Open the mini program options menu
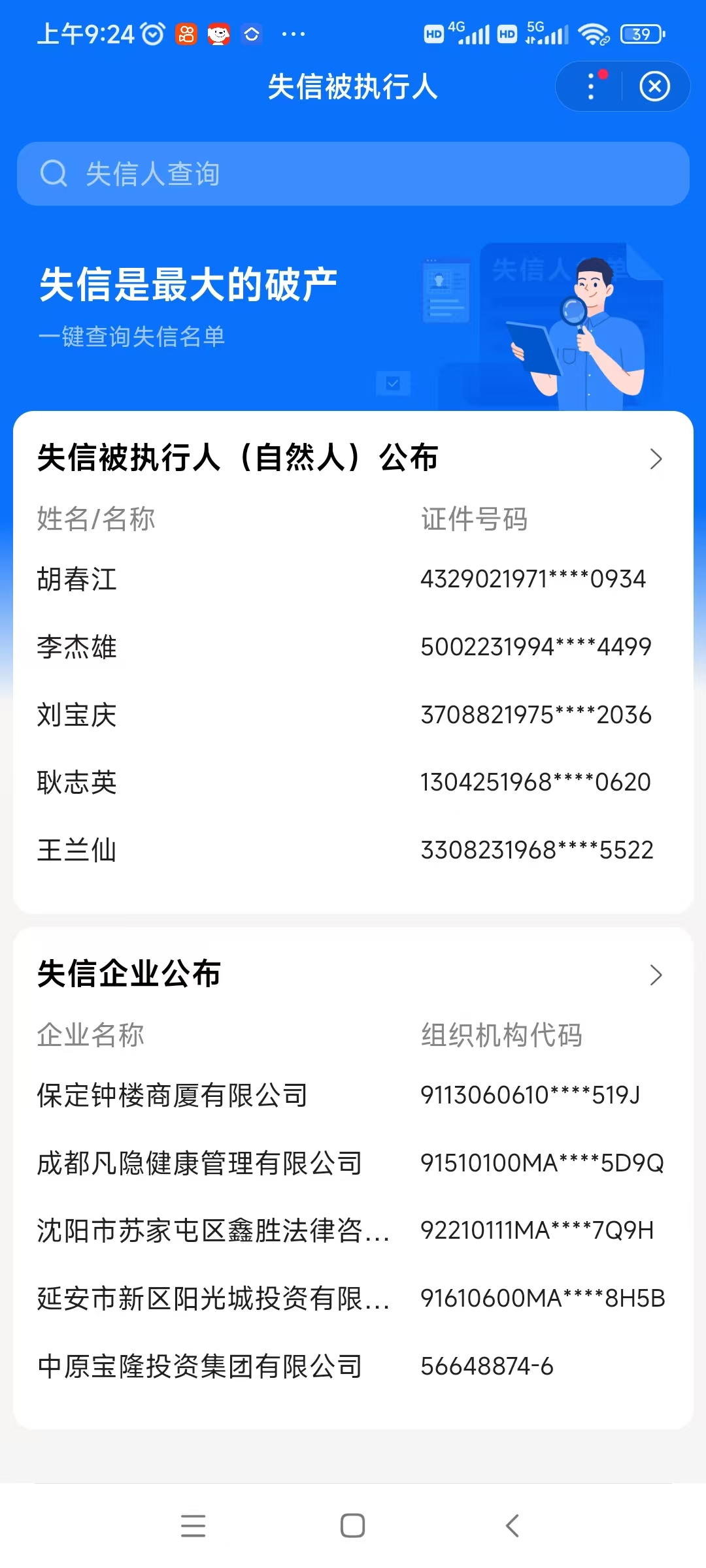The height and width of the screenshot is (1568, 706). [590, 86]
